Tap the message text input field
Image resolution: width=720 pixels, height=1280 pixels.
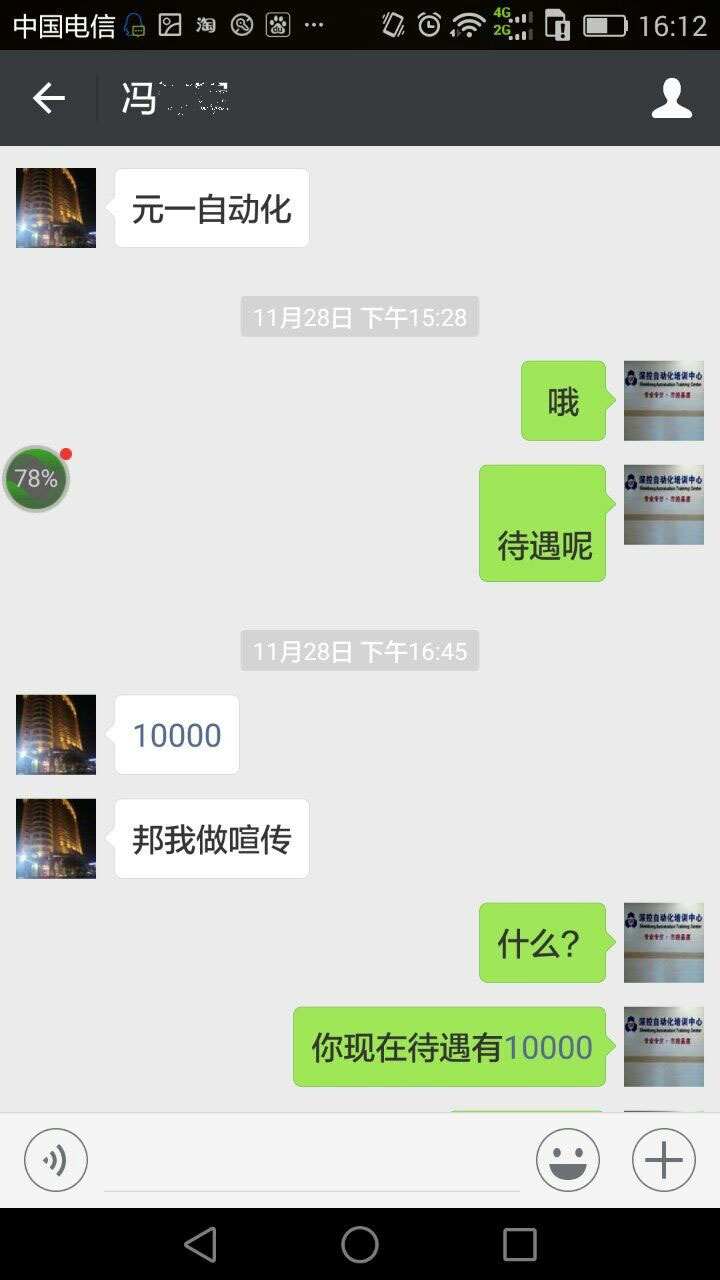(312, 1162)
